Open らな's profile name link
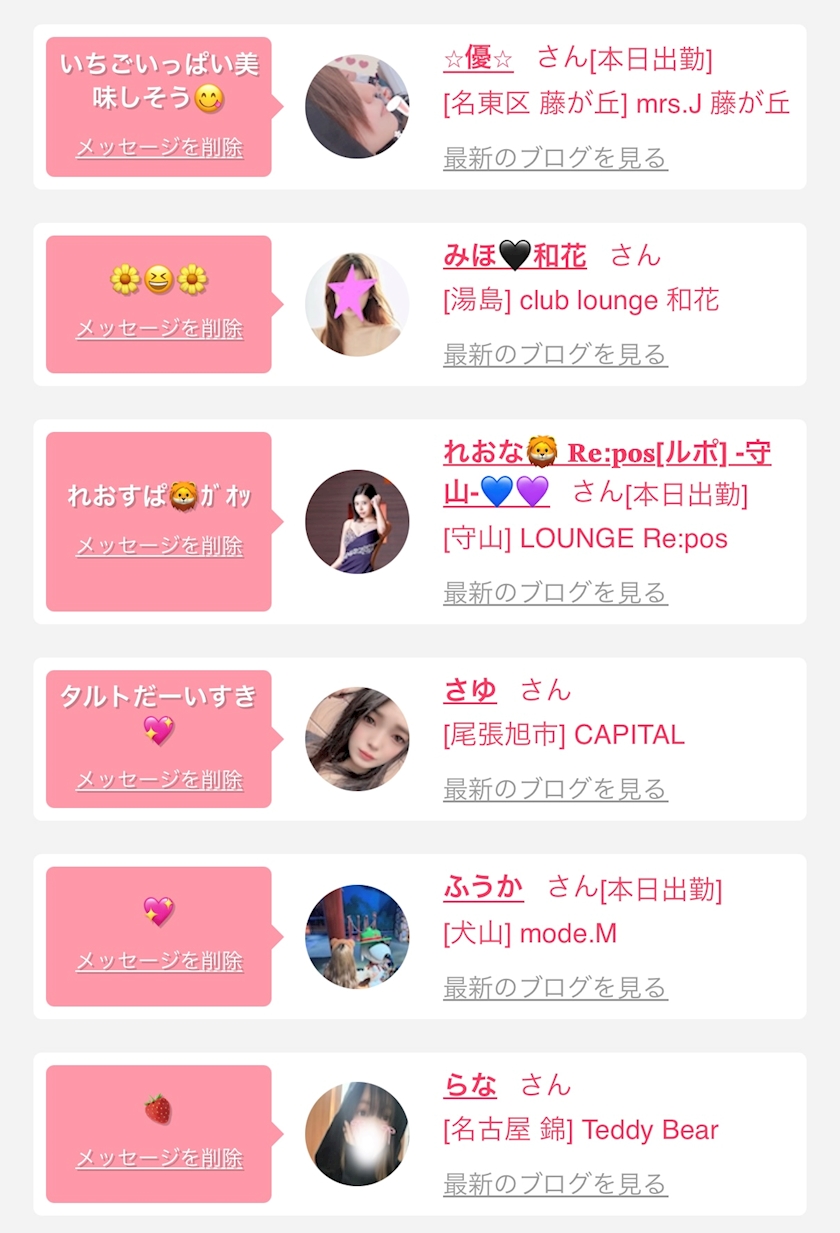The image size is (840, 1233). (x=470, y=1084)
